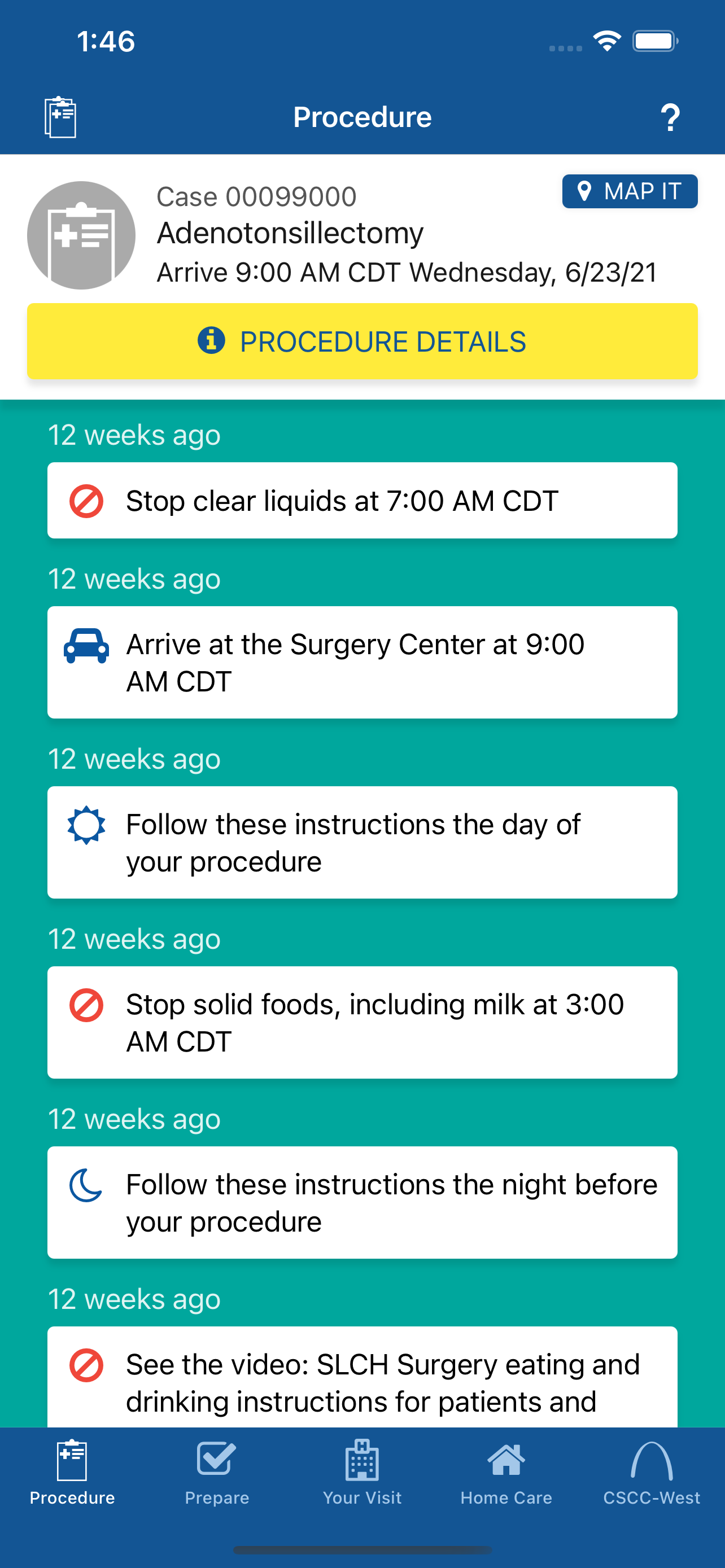Open the Your Visit tab
This screenshot has width=725, height=1568.
pos(362,1479)
